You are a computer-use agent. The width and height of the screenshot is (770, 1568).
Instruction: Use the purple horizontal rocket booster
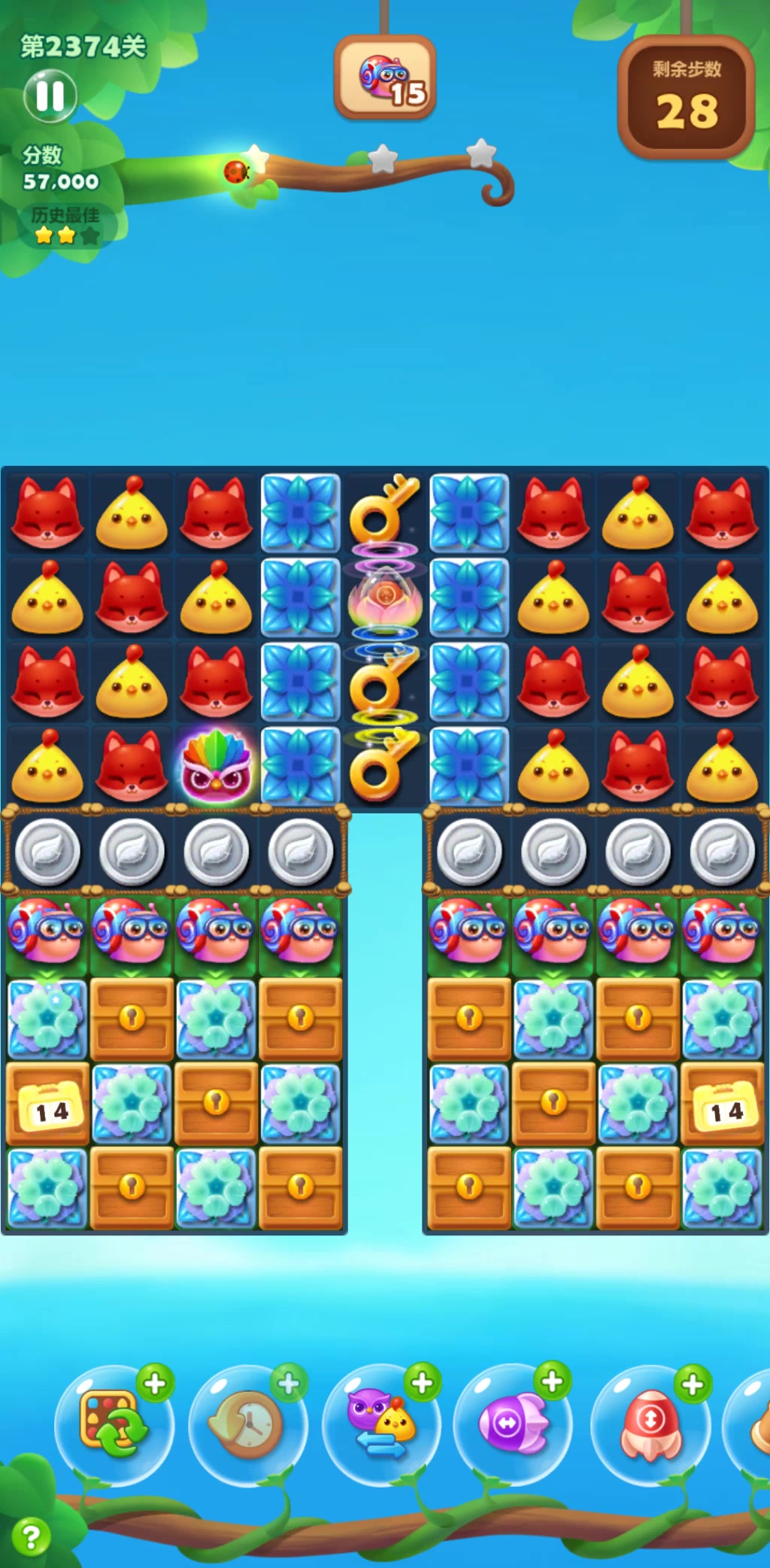(514, 1424)
